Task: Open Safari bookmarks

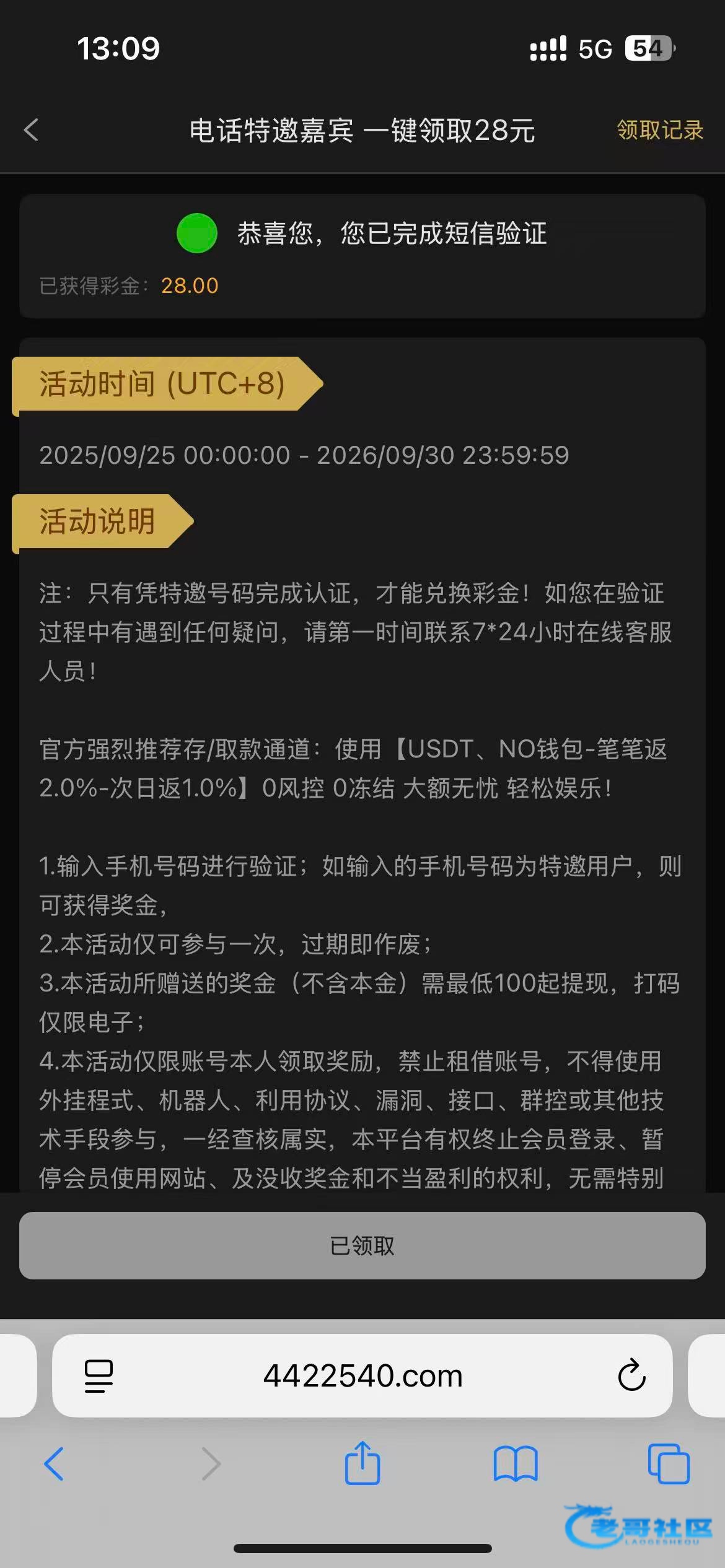Action: [x=515, y=1464]
